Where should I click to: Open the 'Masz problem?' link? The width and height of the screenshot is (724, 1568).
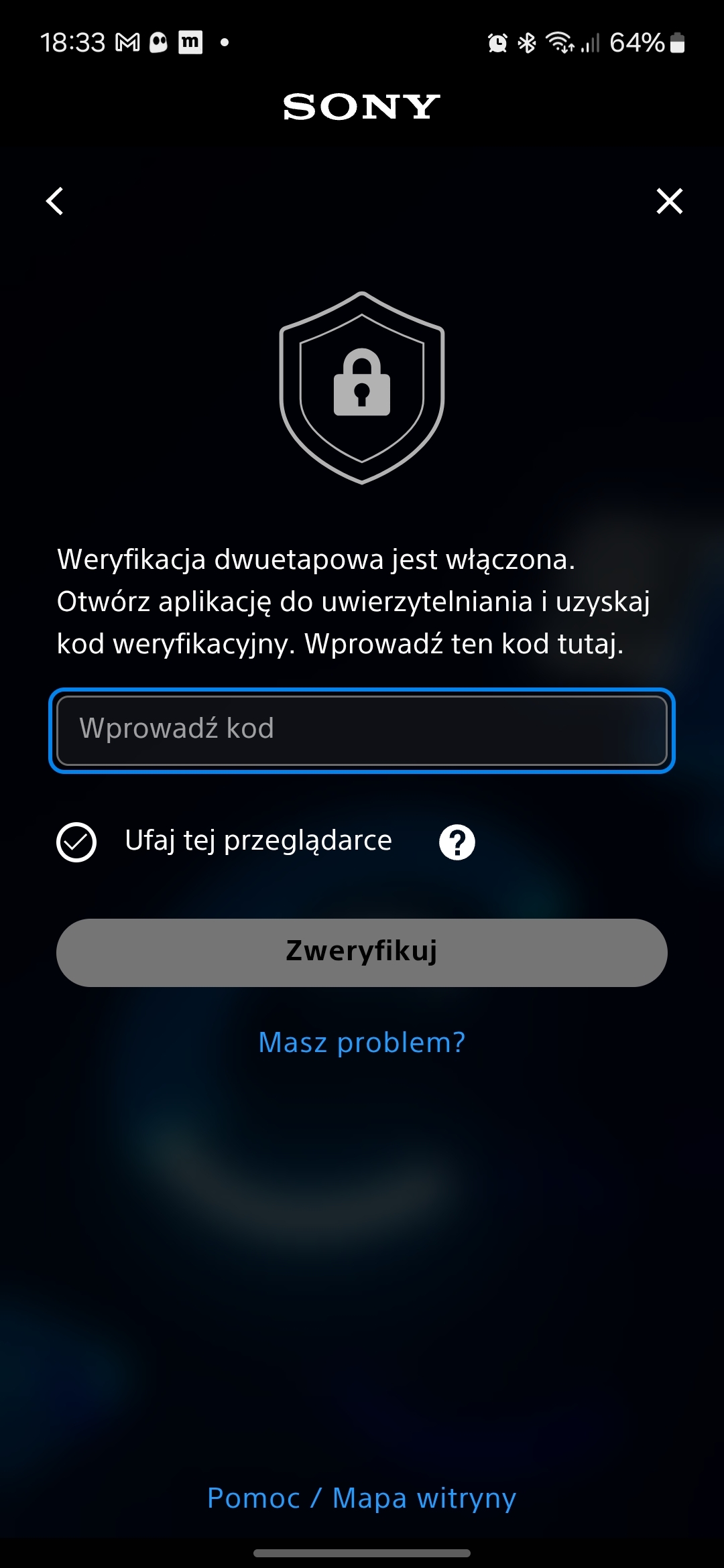click(x=362, y=1043)
